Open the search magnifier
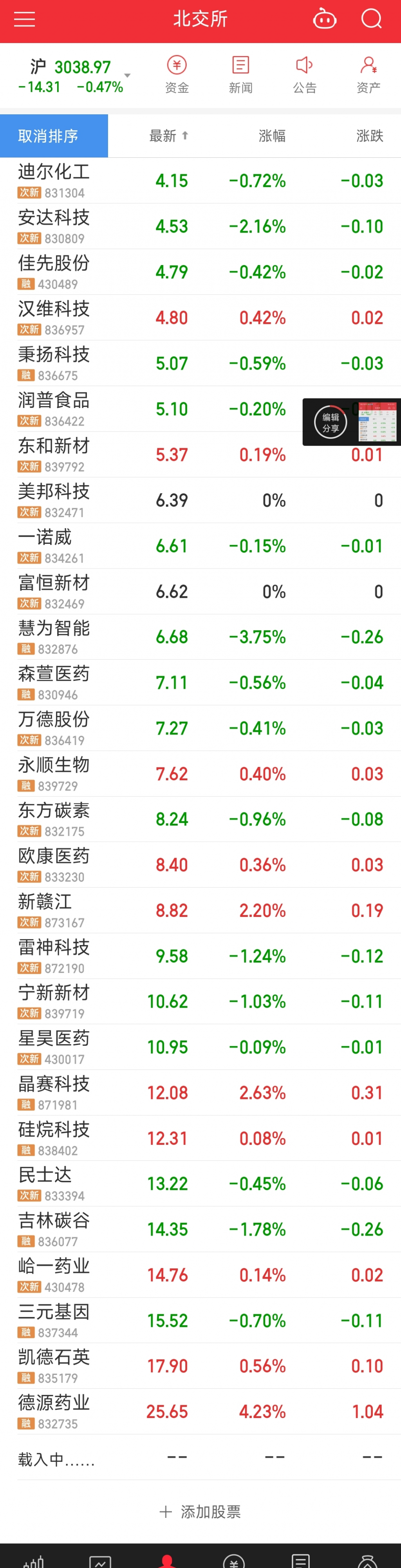The width and height of the screenshot is (401, 1568). [x=371, y=19]
